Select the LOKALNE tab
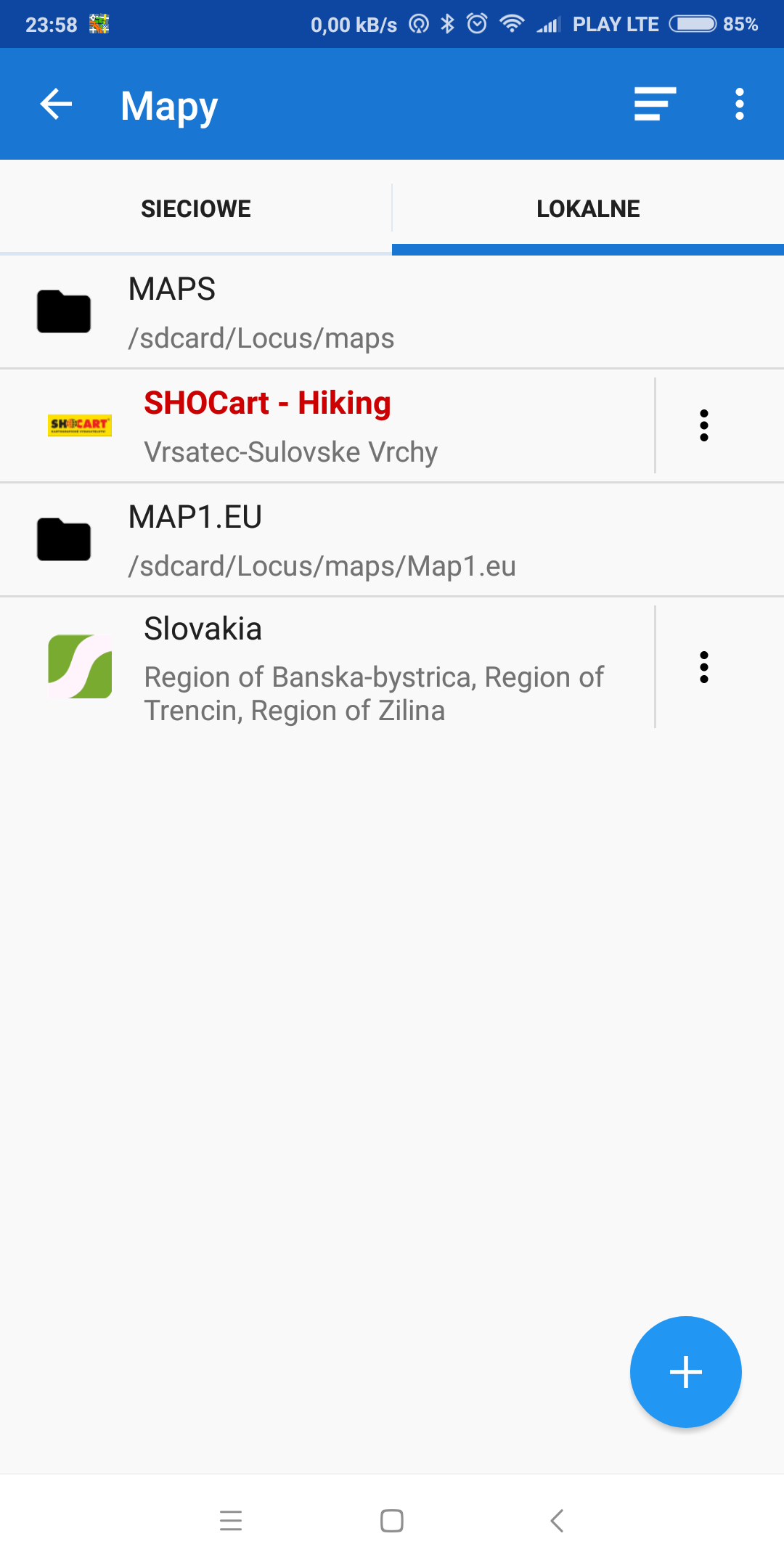The width and height of the screenshot is (784, 1568). 588,209
